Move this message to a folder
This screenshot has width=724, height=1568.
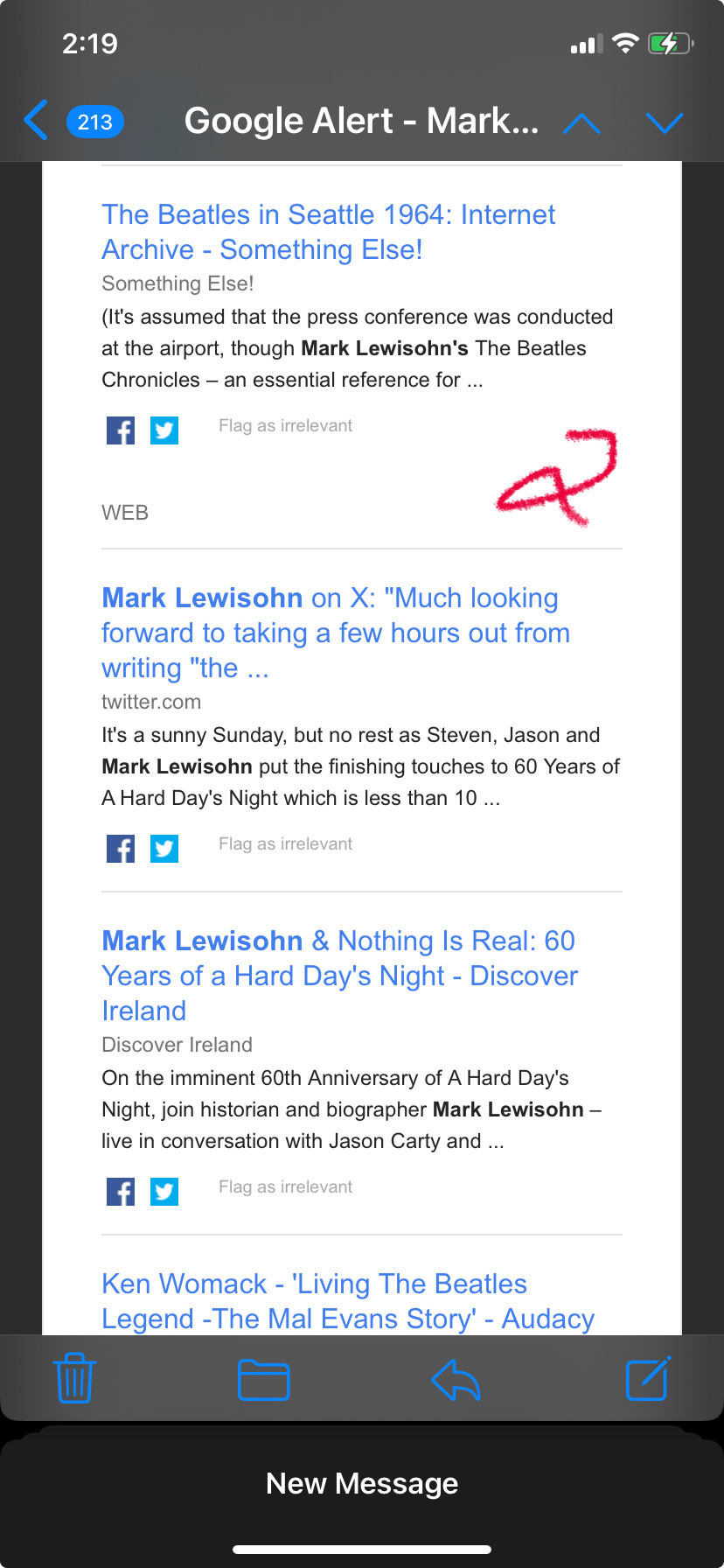(x=263, y=1381)
